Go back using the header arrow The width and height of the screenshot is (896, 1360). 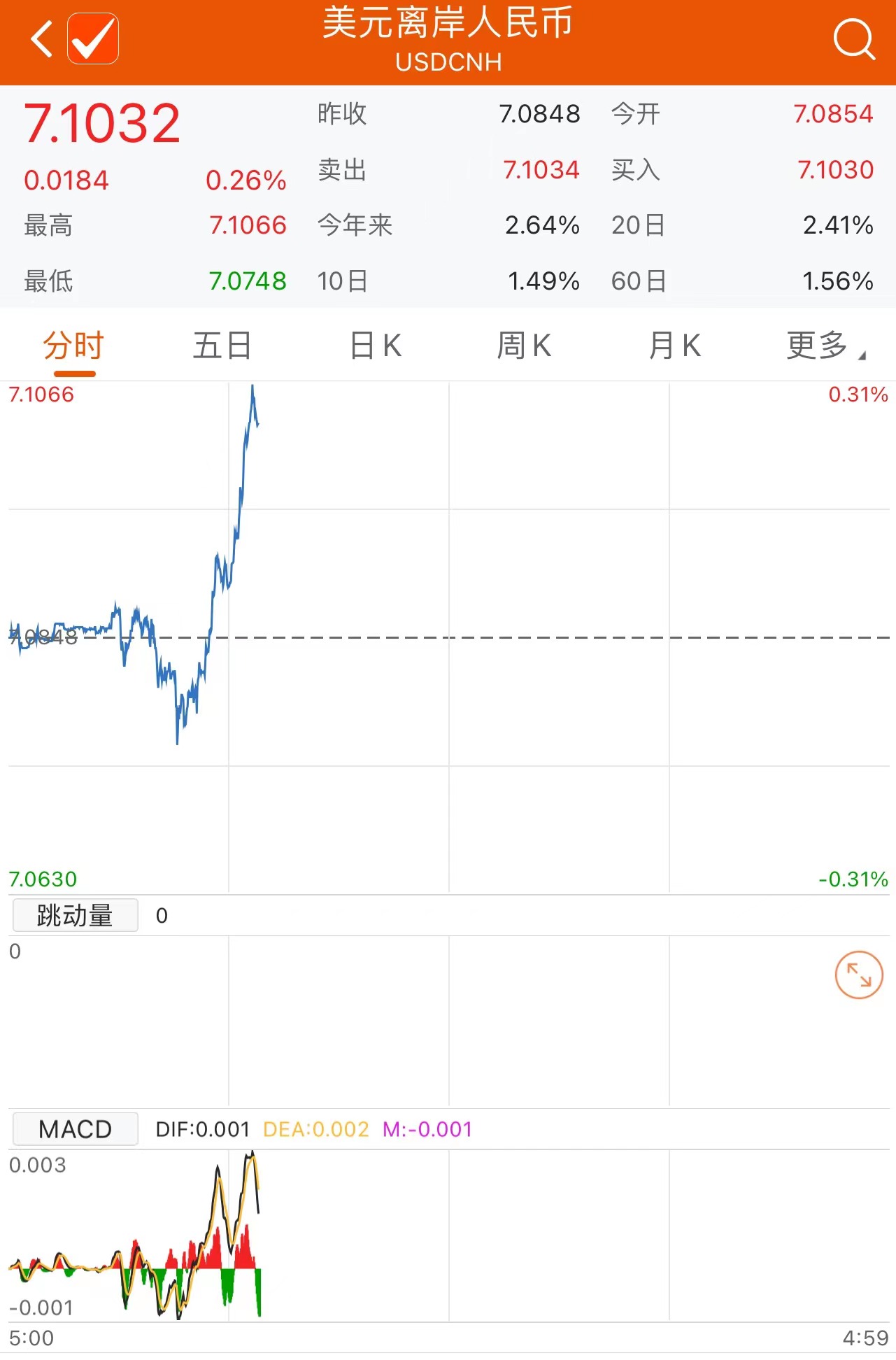(x=42, y=39)
